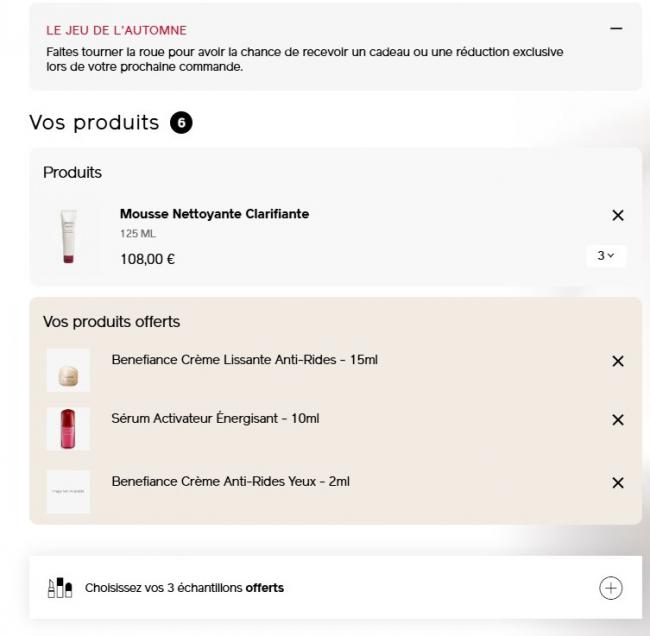Open the Mousse Nettoyante Clarifiante product image

tap(68, 237)
